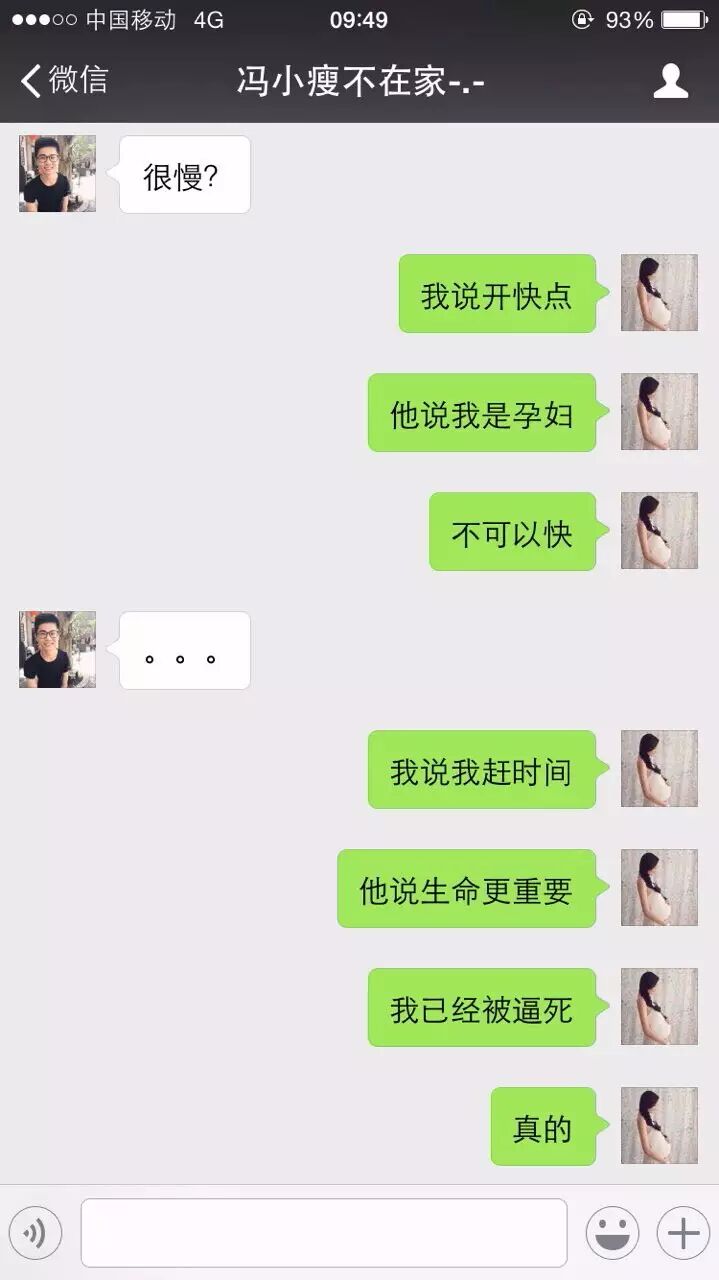Viewport: 719px width, 1280px height.
Task: Open the plus attachments menu
Action: pyautogui.click(x=683, y=1232)
